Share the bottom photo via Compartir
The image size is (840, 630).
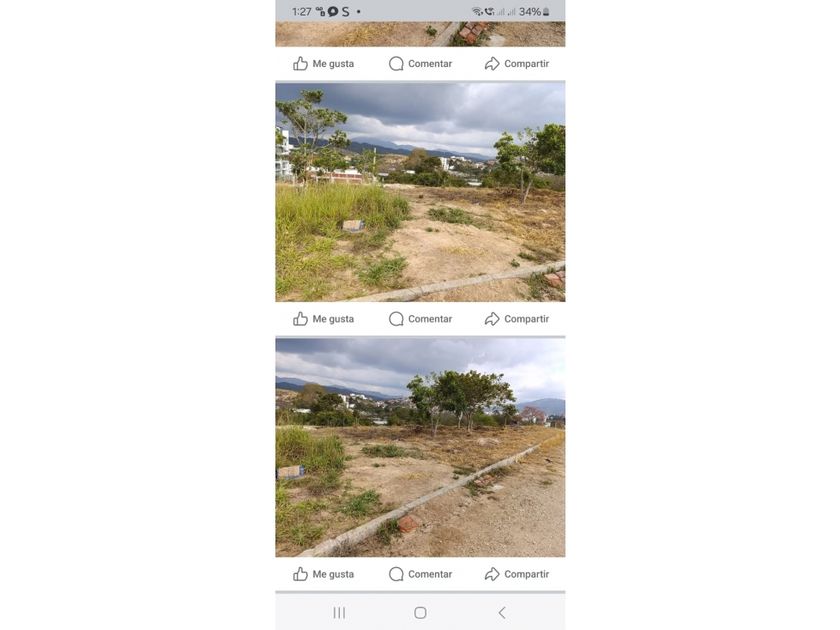517,574
